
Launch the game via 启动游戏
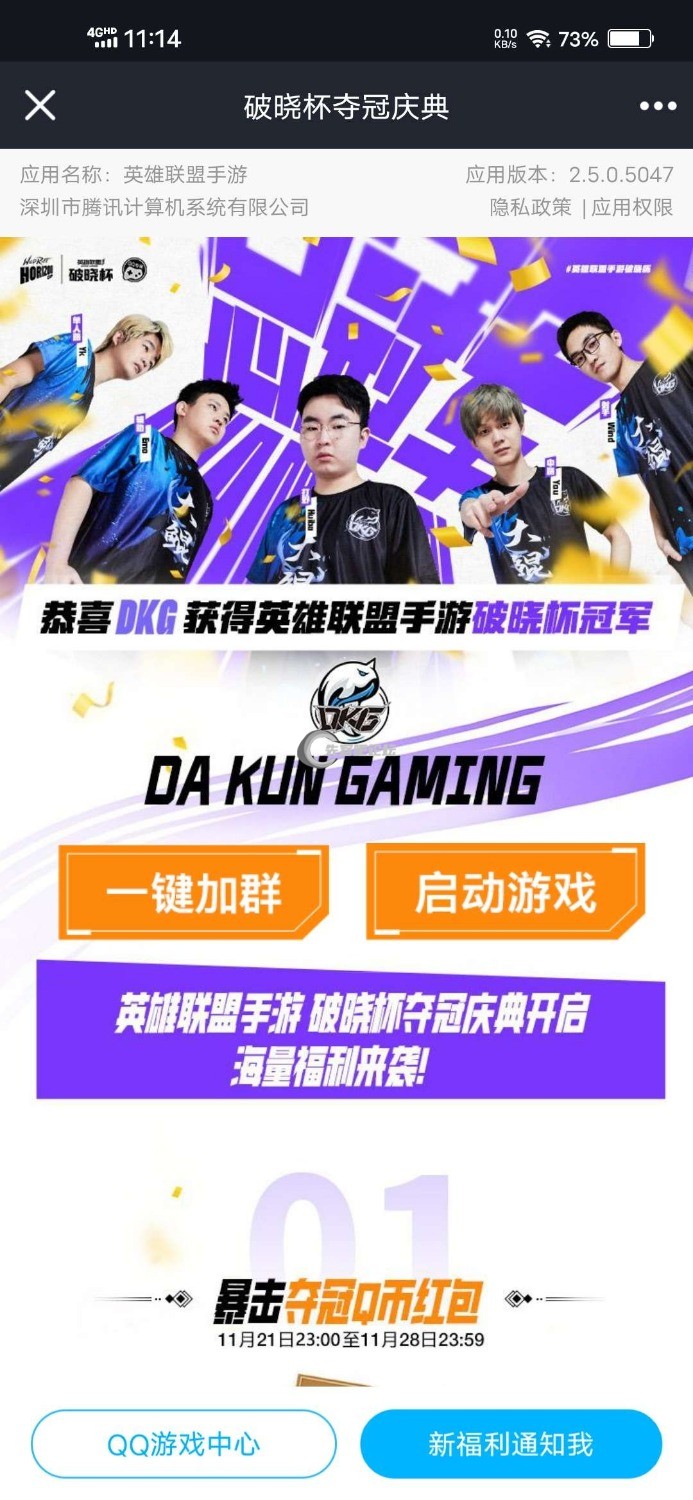(505, 892)
